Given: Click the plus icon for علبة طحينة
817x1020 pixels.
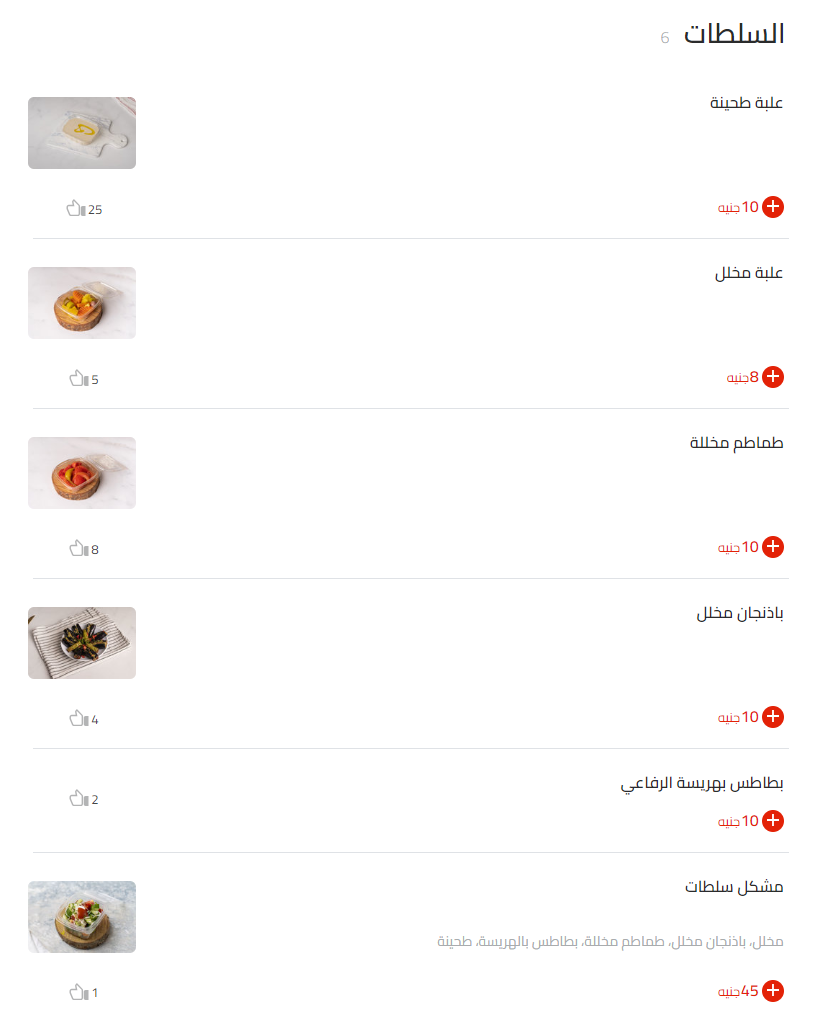Looking at the screenshot, I should [772, 207].
